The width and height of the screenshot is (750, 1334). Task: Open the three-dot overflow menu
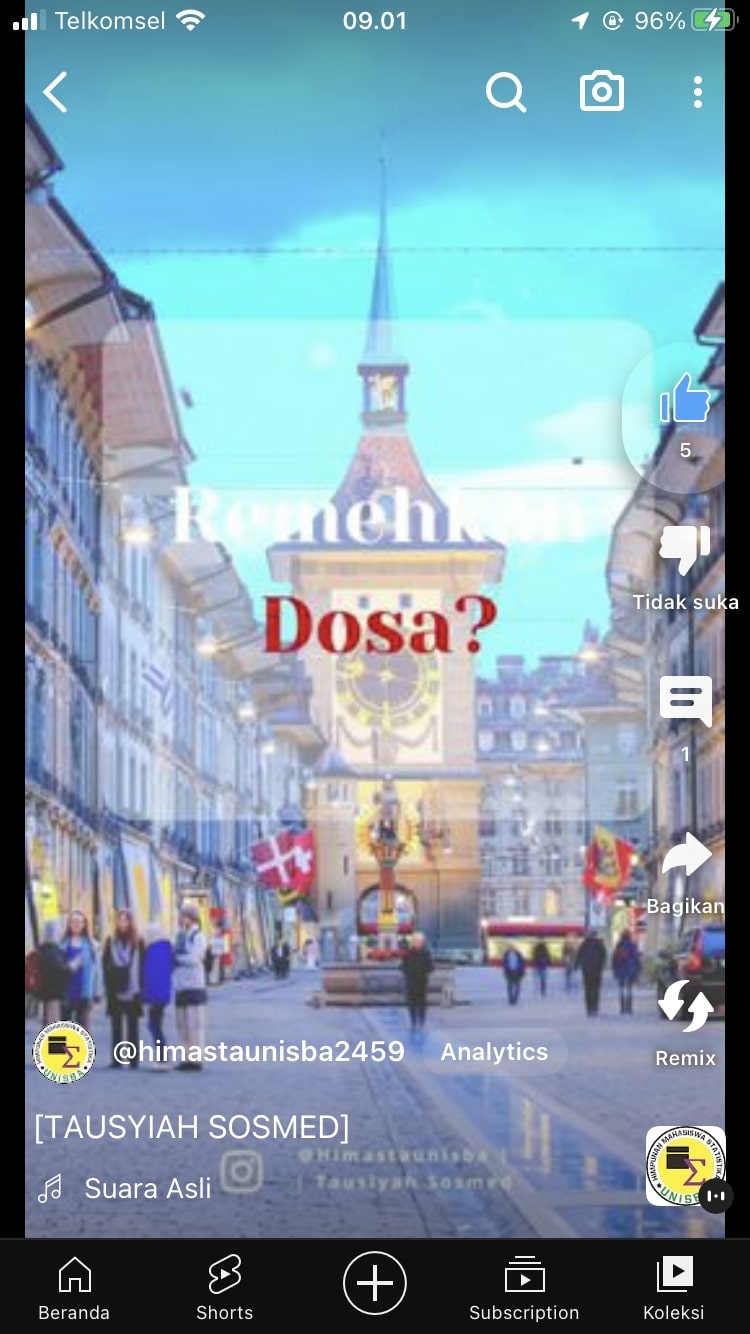(698, 92)
